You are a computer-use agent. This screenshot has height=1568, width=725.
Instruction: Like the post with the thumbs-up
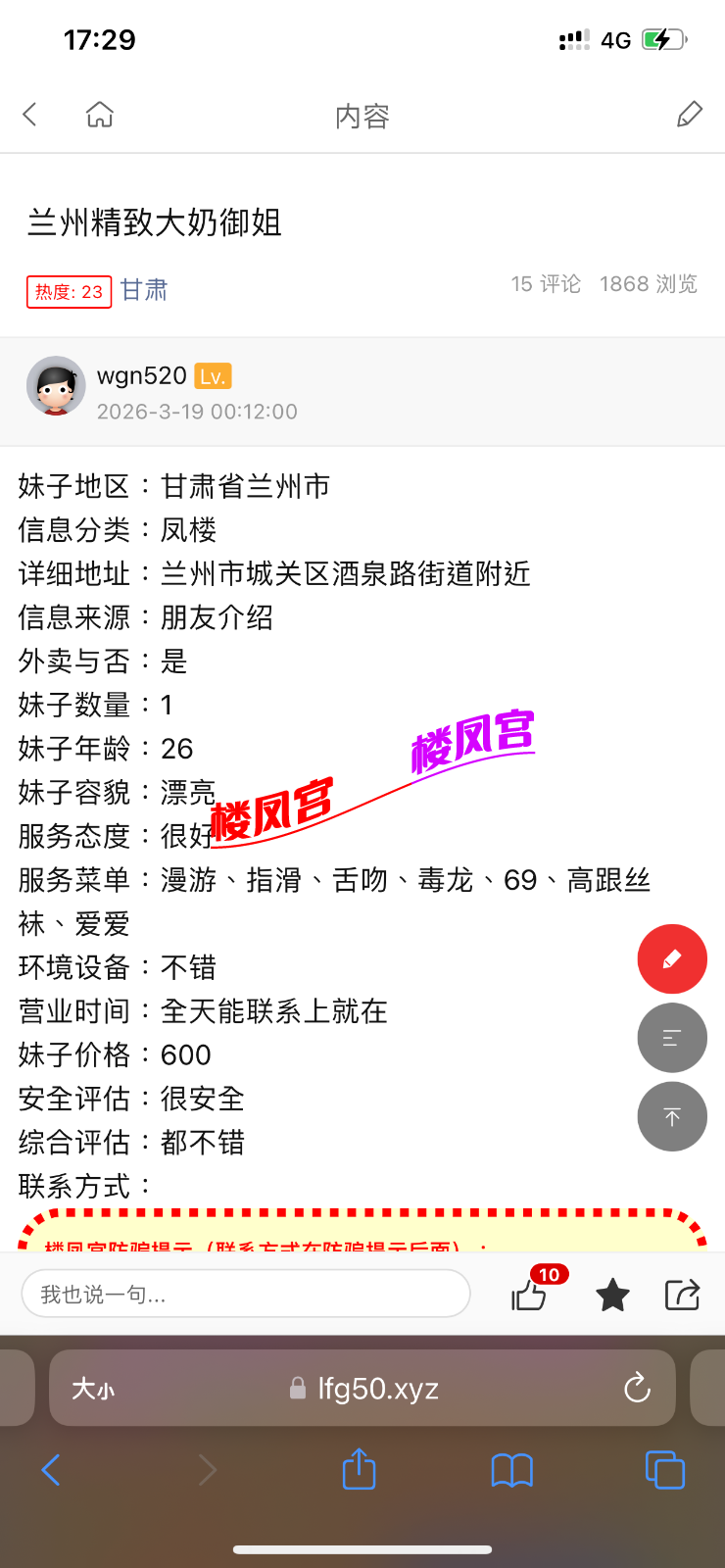point(529,1296)
